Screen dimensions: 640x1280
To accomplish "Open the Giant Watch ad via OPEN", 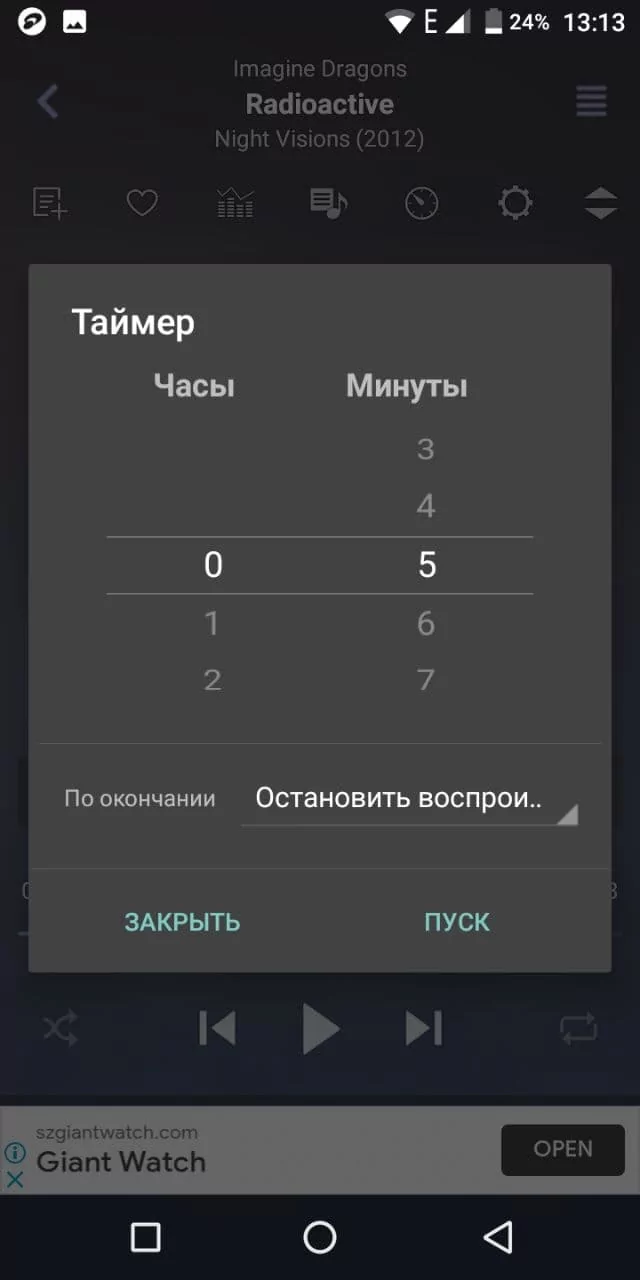I will pyautogui.click(x=563, y=1149).
